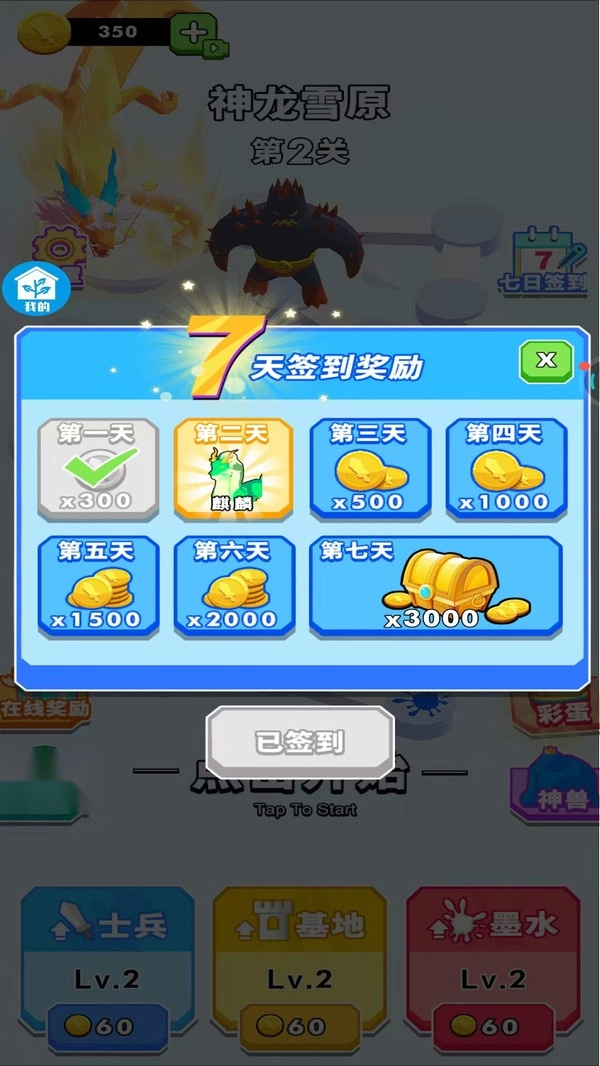Select the 第五天 x1500 coin reward
Image resolution: width=600 pixels, height=1066 pixels.
pos(98,587)
